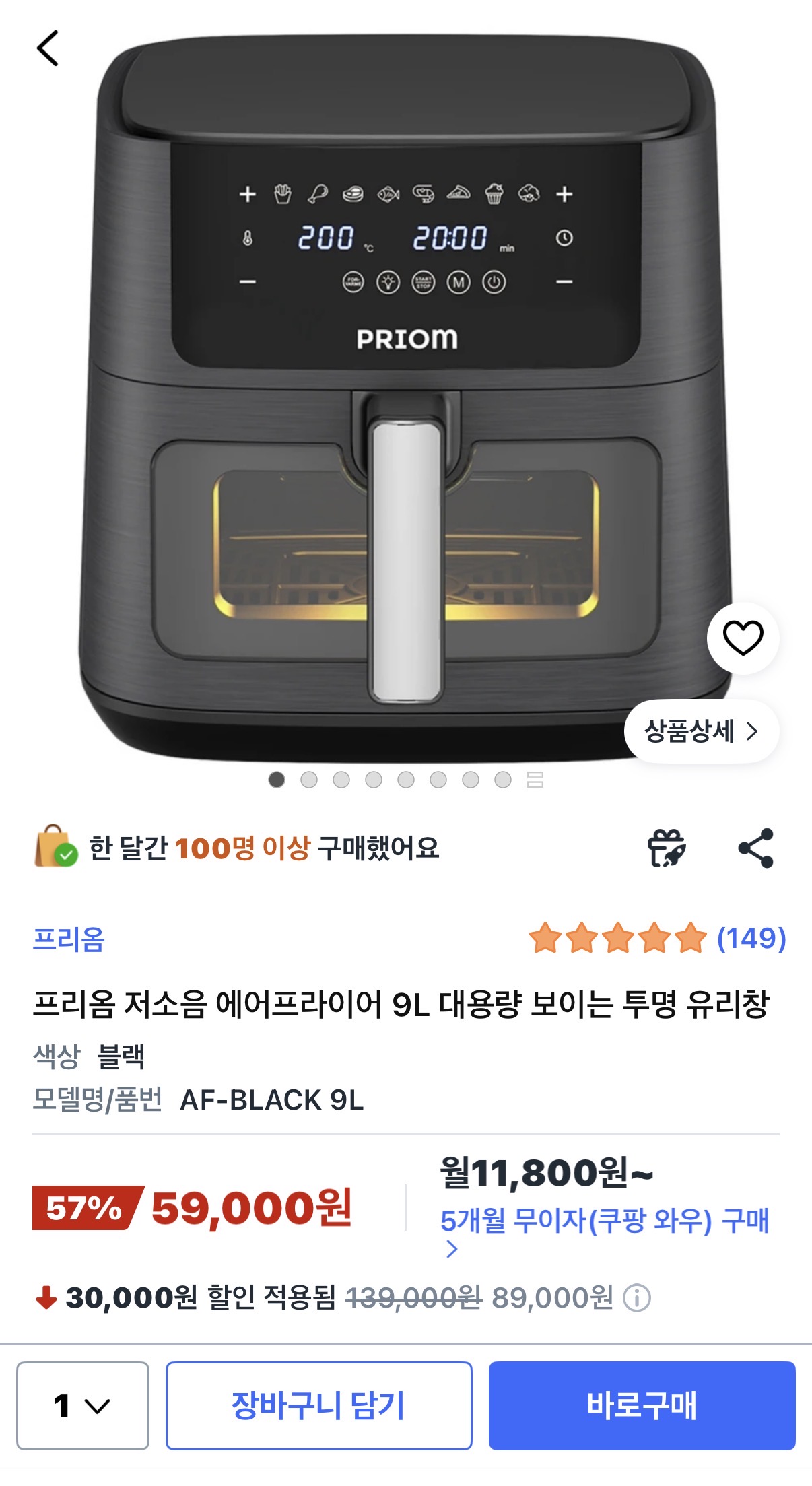Image resolution: width=812 pixels, height=1486 pixels.
Task: Tap the gift icon
Action: pyautogui.click(x=666, y=848)
